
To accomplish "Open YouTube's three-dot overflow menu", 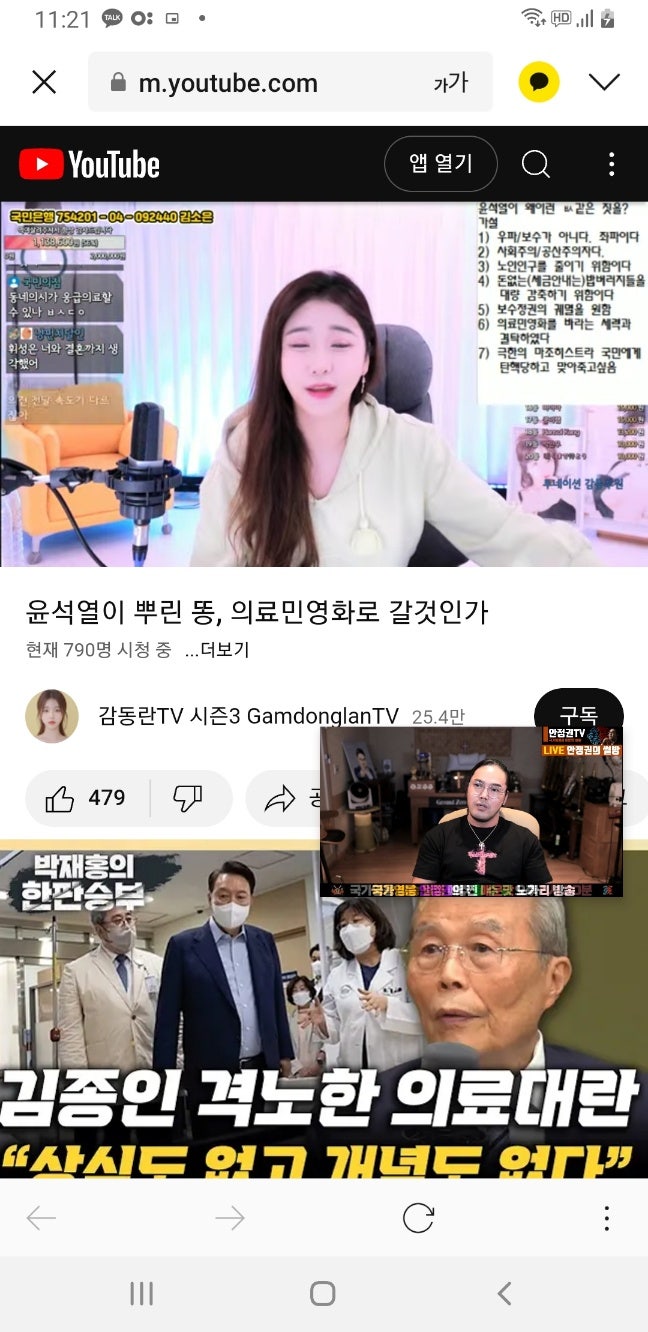I will coord(611,164).
